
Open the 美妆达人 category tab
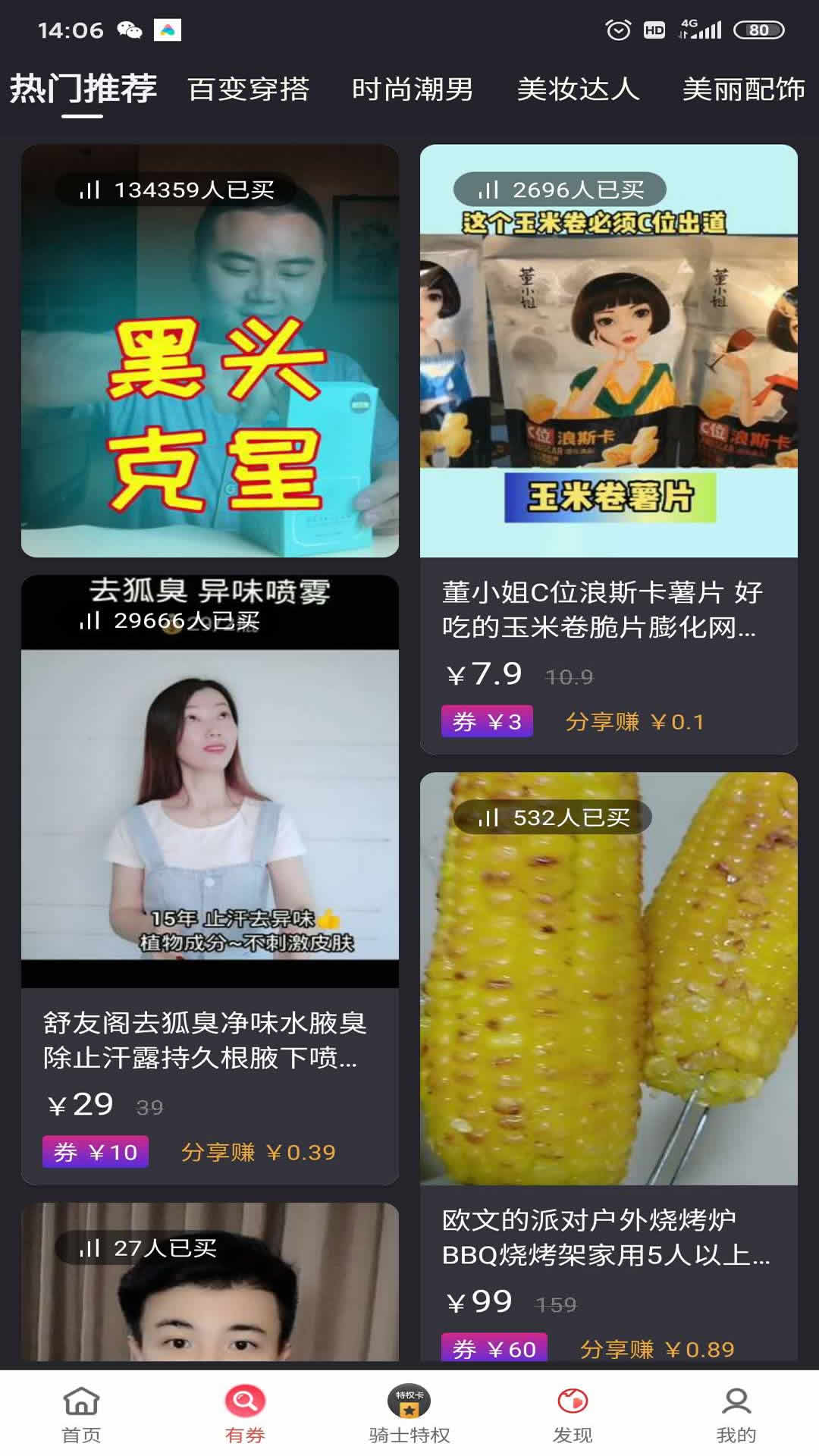(578, 89)
